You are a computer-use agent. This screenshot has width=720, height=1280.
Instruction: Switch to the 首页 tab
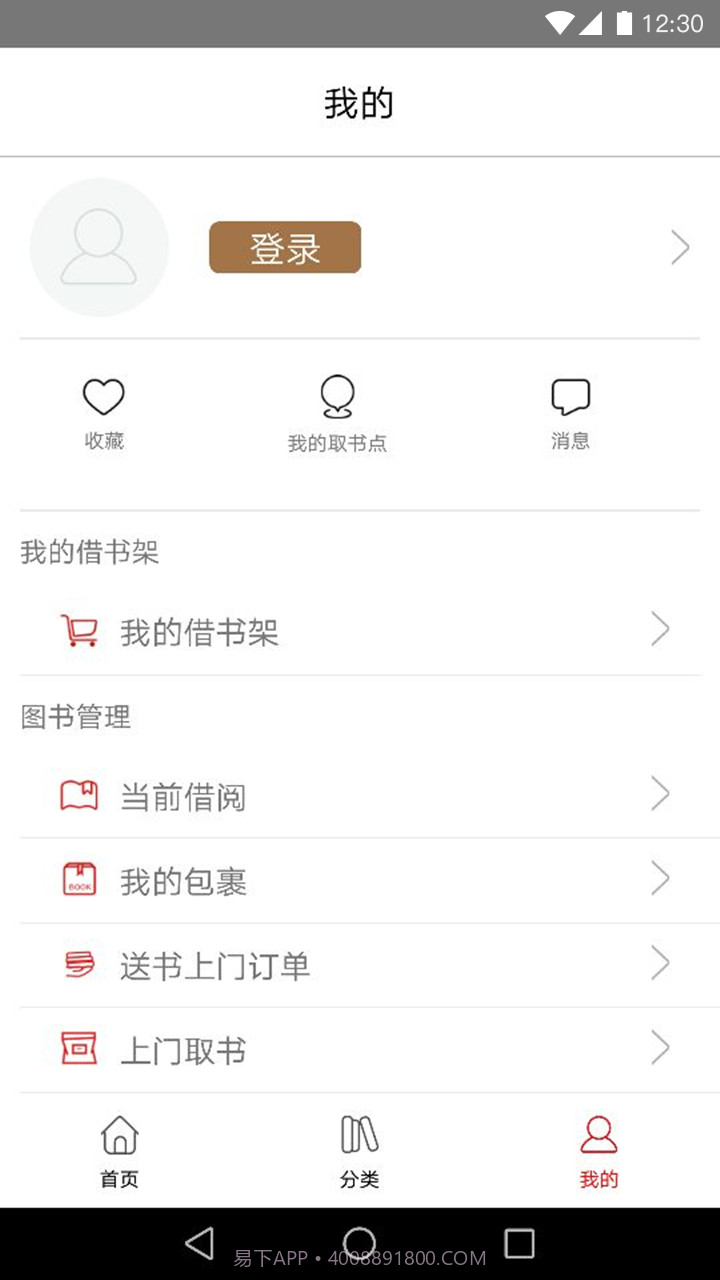tap(119, 1150)
